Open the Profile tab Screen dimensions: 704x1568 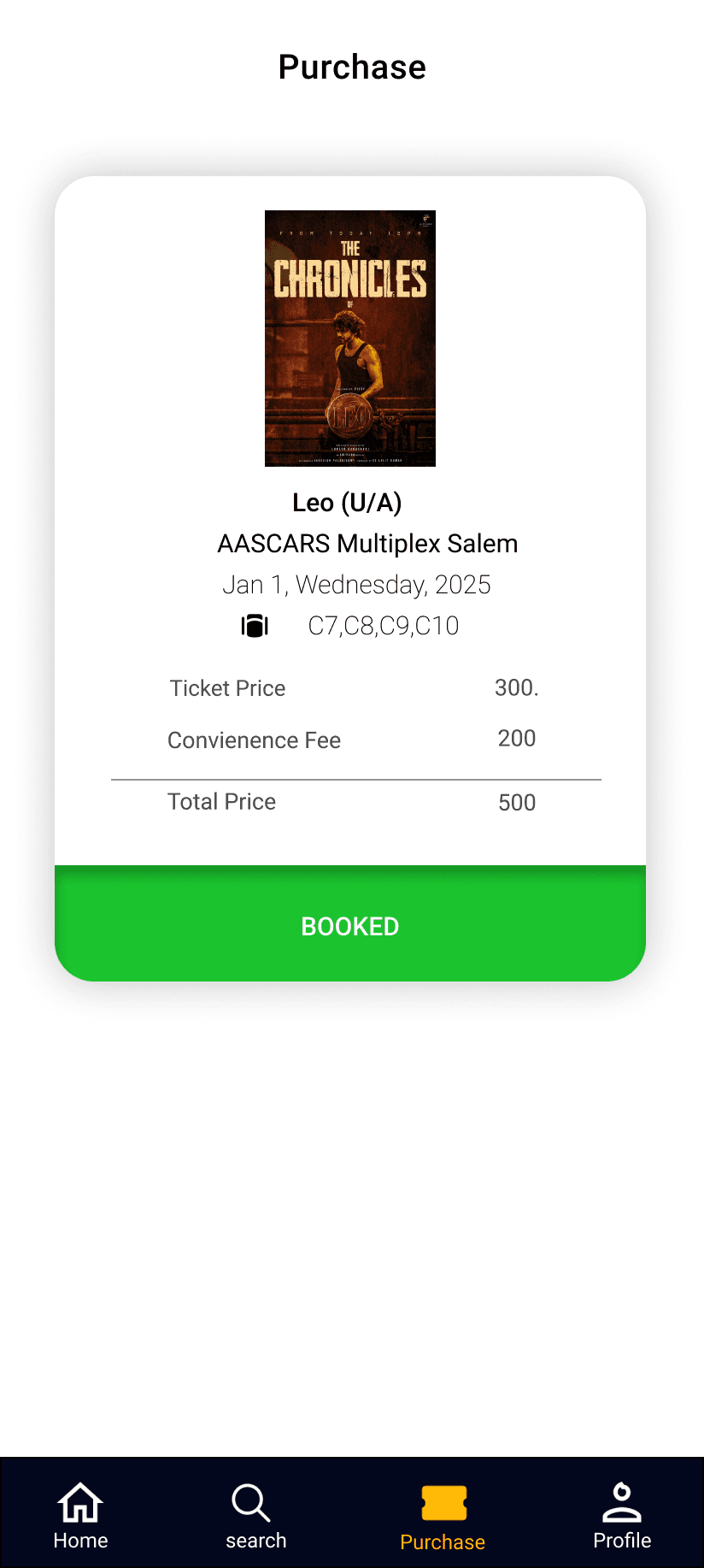(x=622, y=1514)
